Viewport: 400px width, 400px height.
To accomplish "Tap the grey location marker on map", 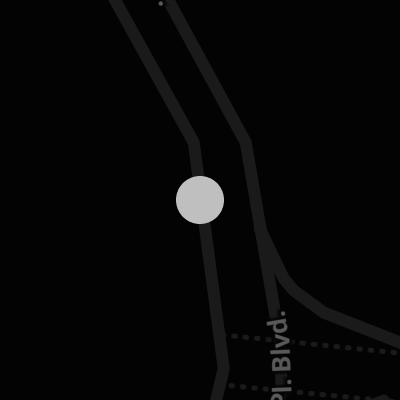I will [200, 200].
